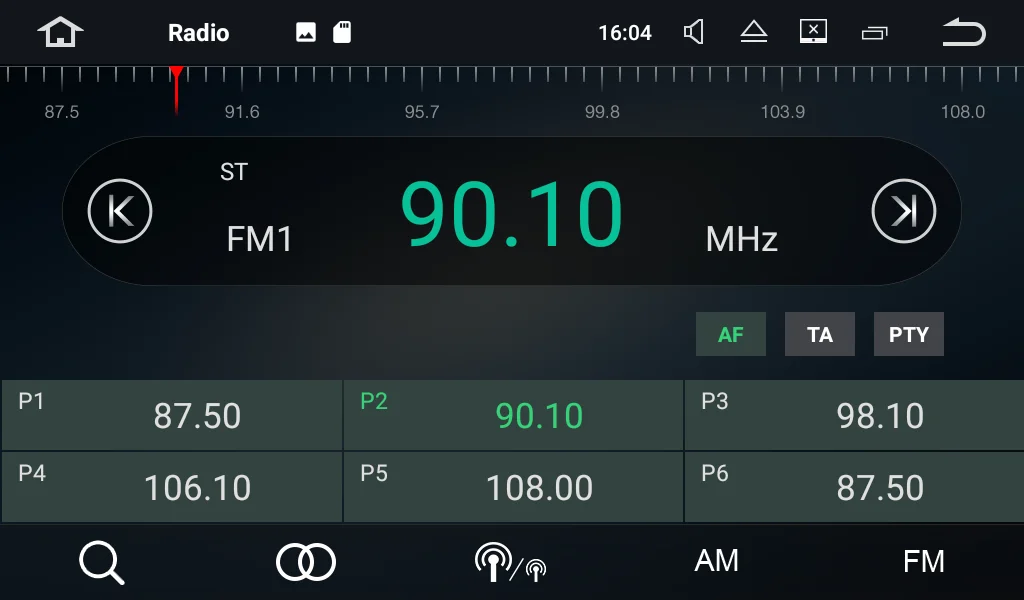Start station search with magnifier icon
This screenshot has width=1024, height=600.
(101, 562)
